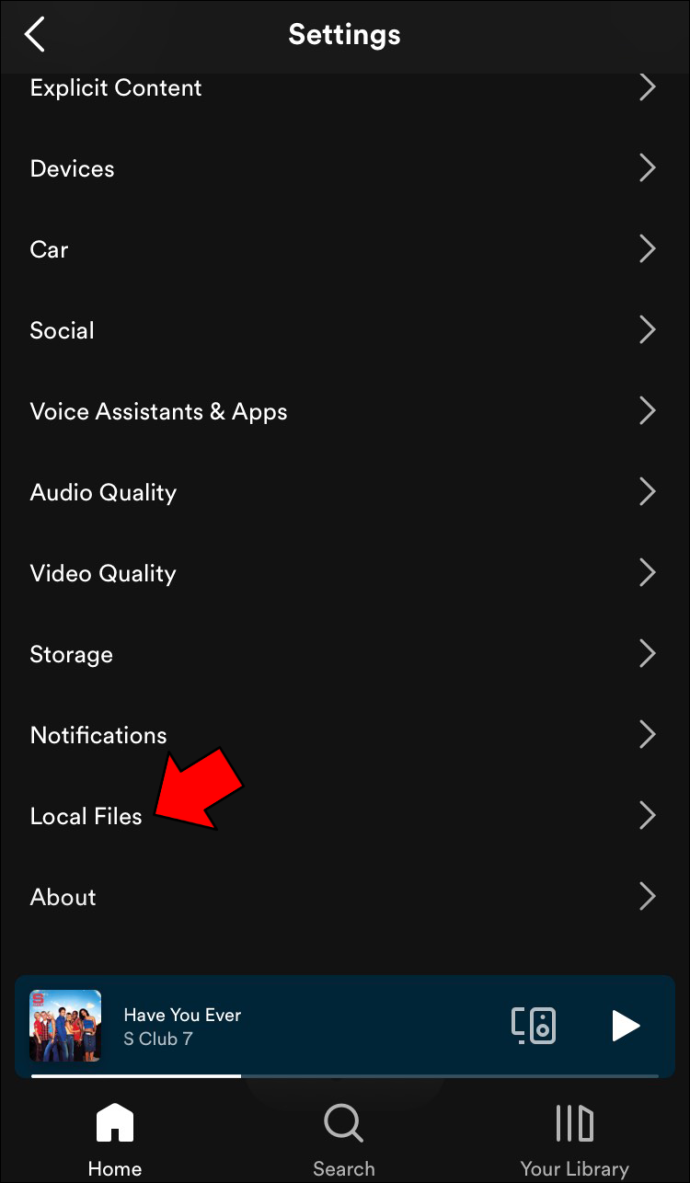The height and width of the screenshot is (1183, 690).
Task: Open Video Quality settings
Action: pos(345,573)
